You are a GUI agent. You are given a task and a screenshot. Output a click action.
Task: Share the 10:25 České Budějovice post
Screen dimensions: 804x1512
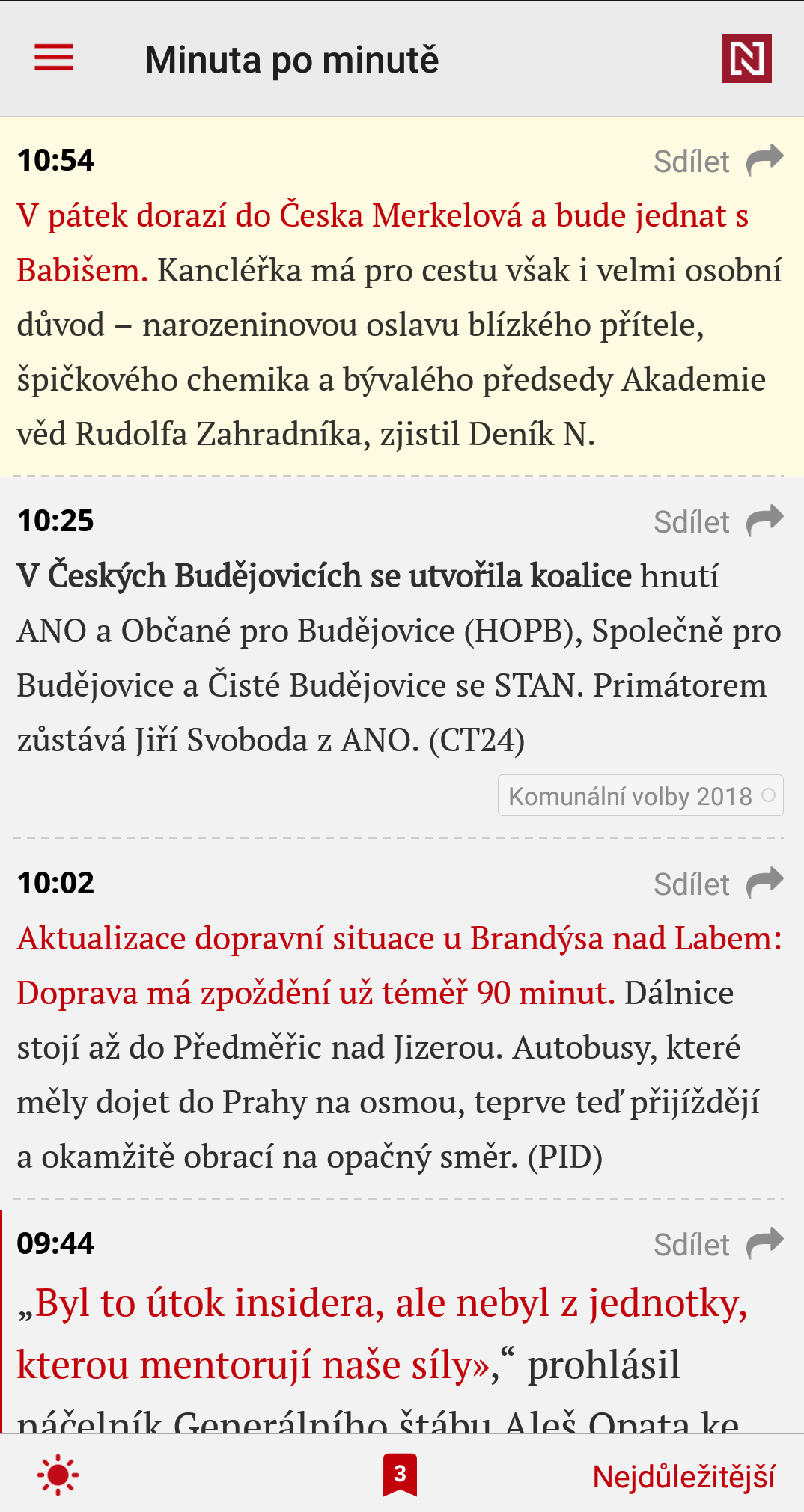pos(718,521)
